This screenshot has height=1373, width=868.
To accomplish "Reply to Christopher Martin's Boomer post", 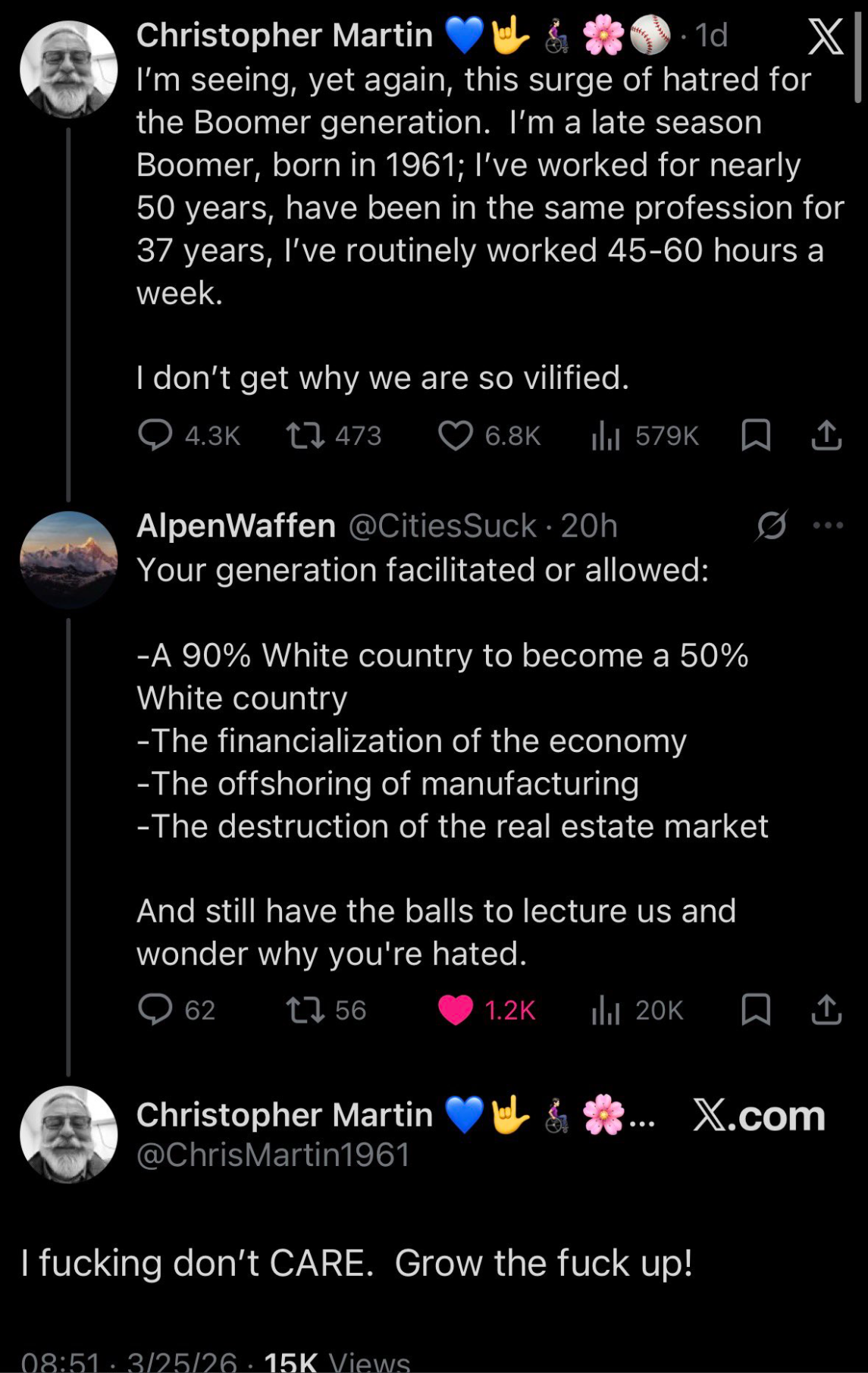I will click(155, 436).
